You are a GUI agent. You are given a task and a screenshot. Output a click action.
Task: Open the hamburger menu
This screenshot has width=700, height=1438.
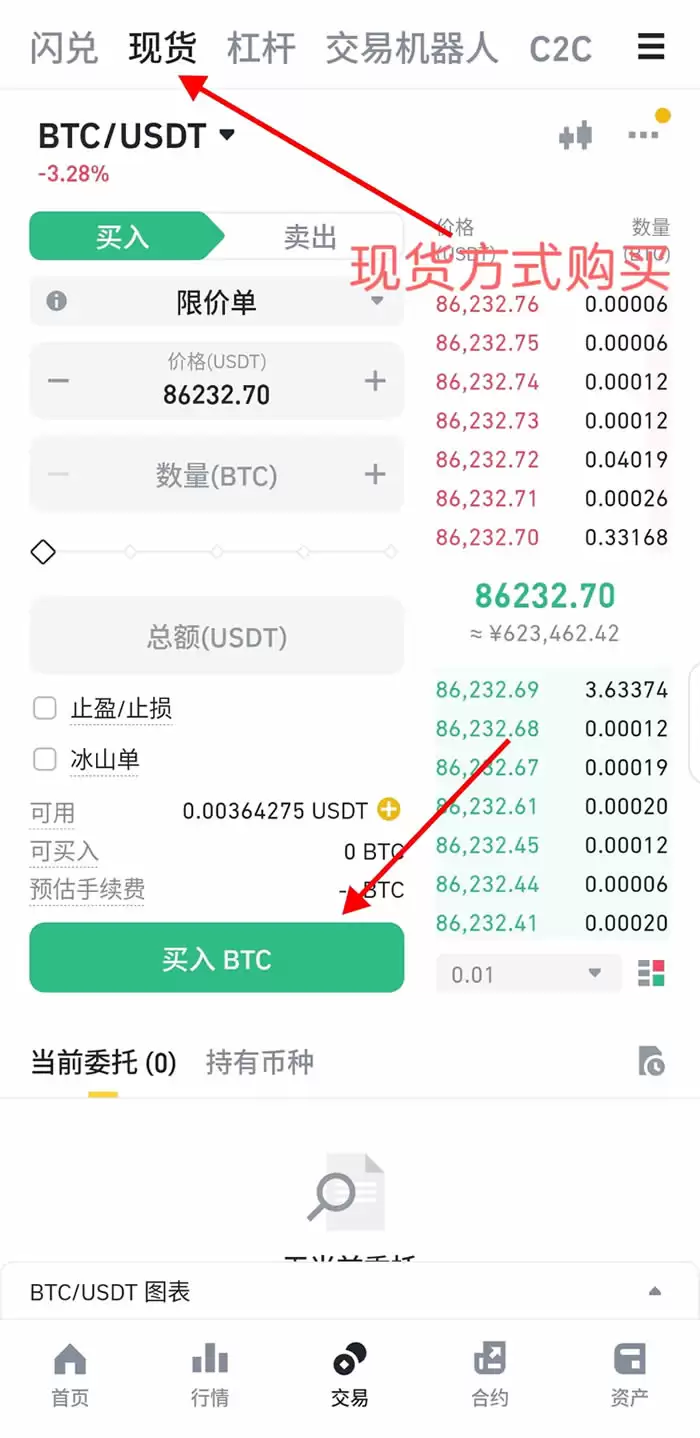click(651, 46)
